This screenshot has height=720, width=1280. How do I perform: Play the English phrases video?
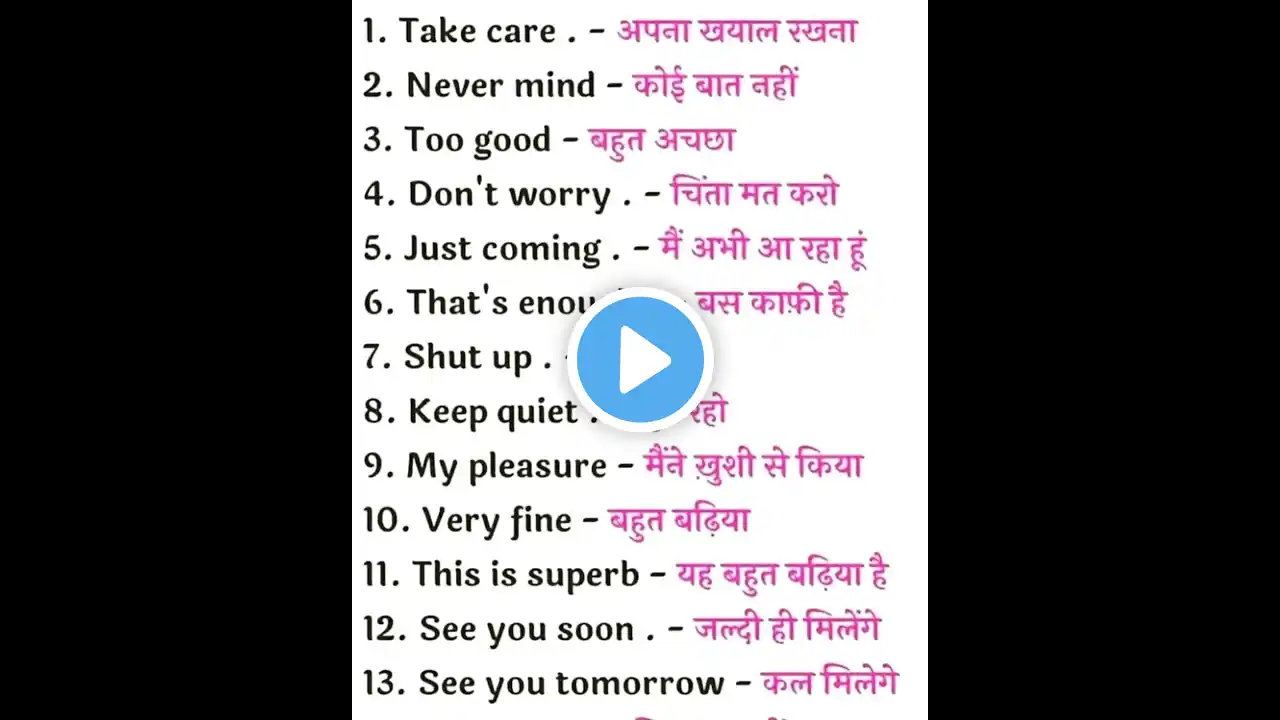(x=640, y=360)
